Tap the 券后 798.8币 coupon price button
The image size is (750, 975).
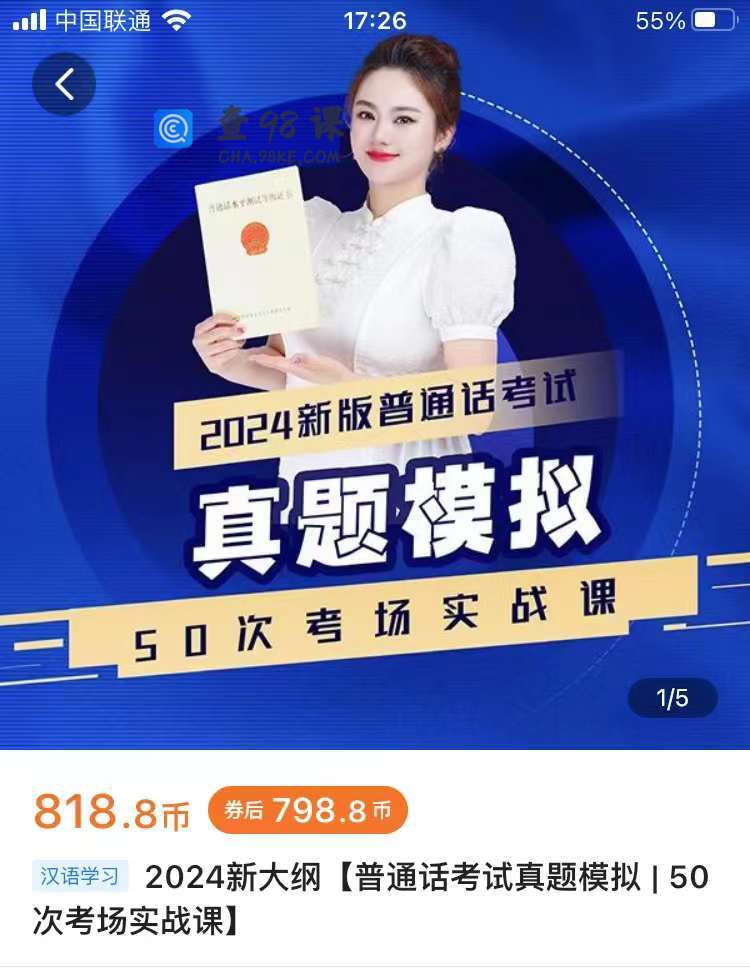pyautogui.click(x=307, y=811)
